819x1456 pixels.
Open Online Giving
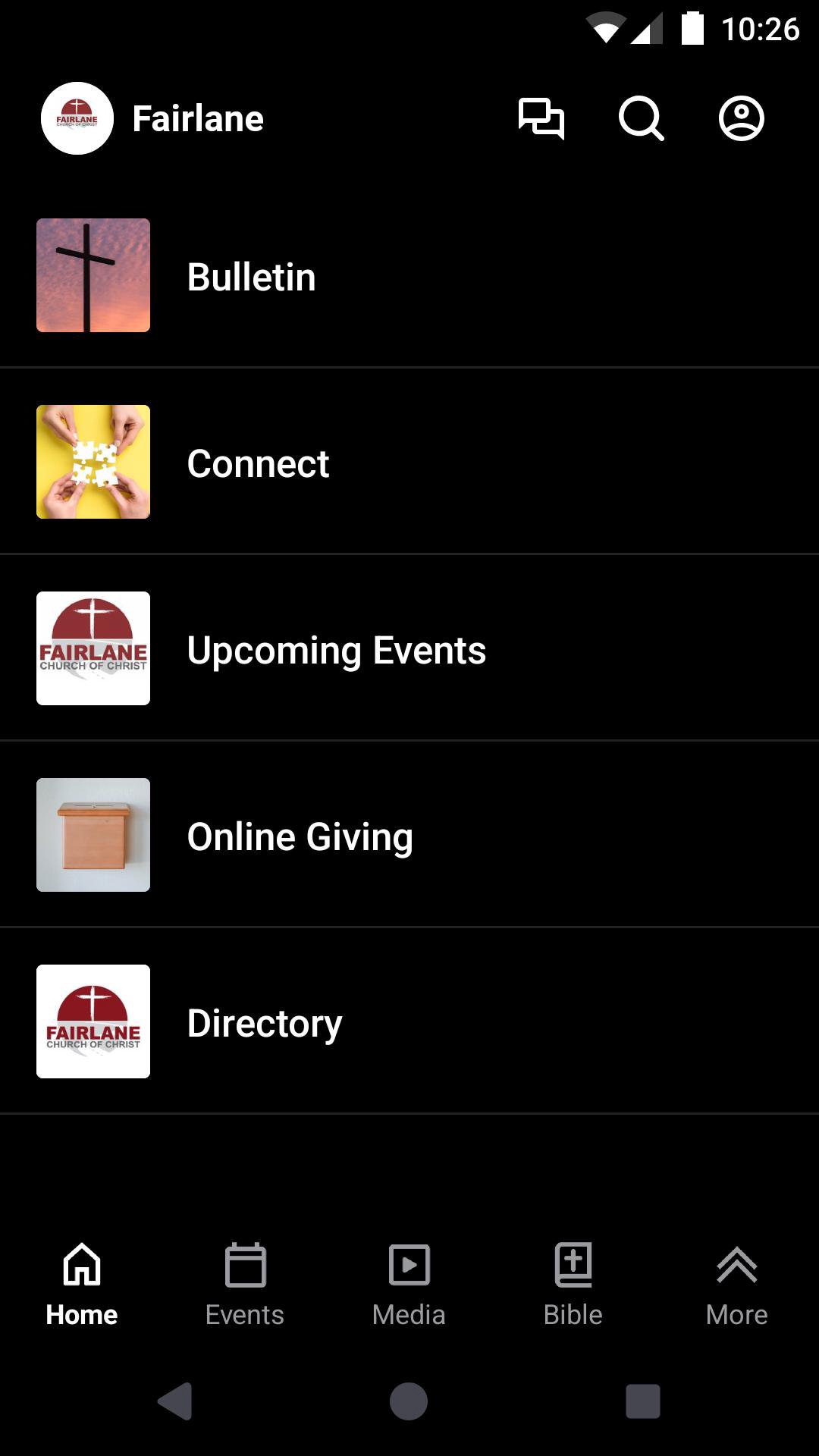(409, 836)
